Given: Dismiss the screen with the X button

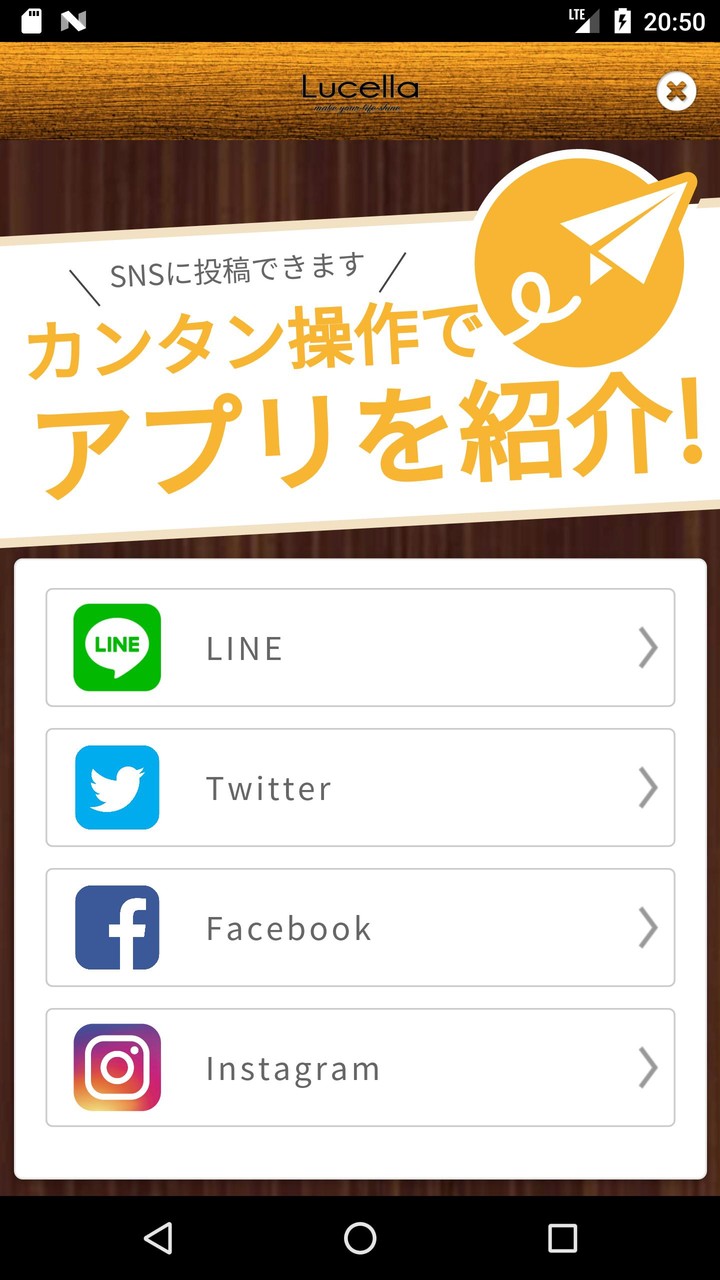Looking at the screenshot, I should [x=677, y=91].
